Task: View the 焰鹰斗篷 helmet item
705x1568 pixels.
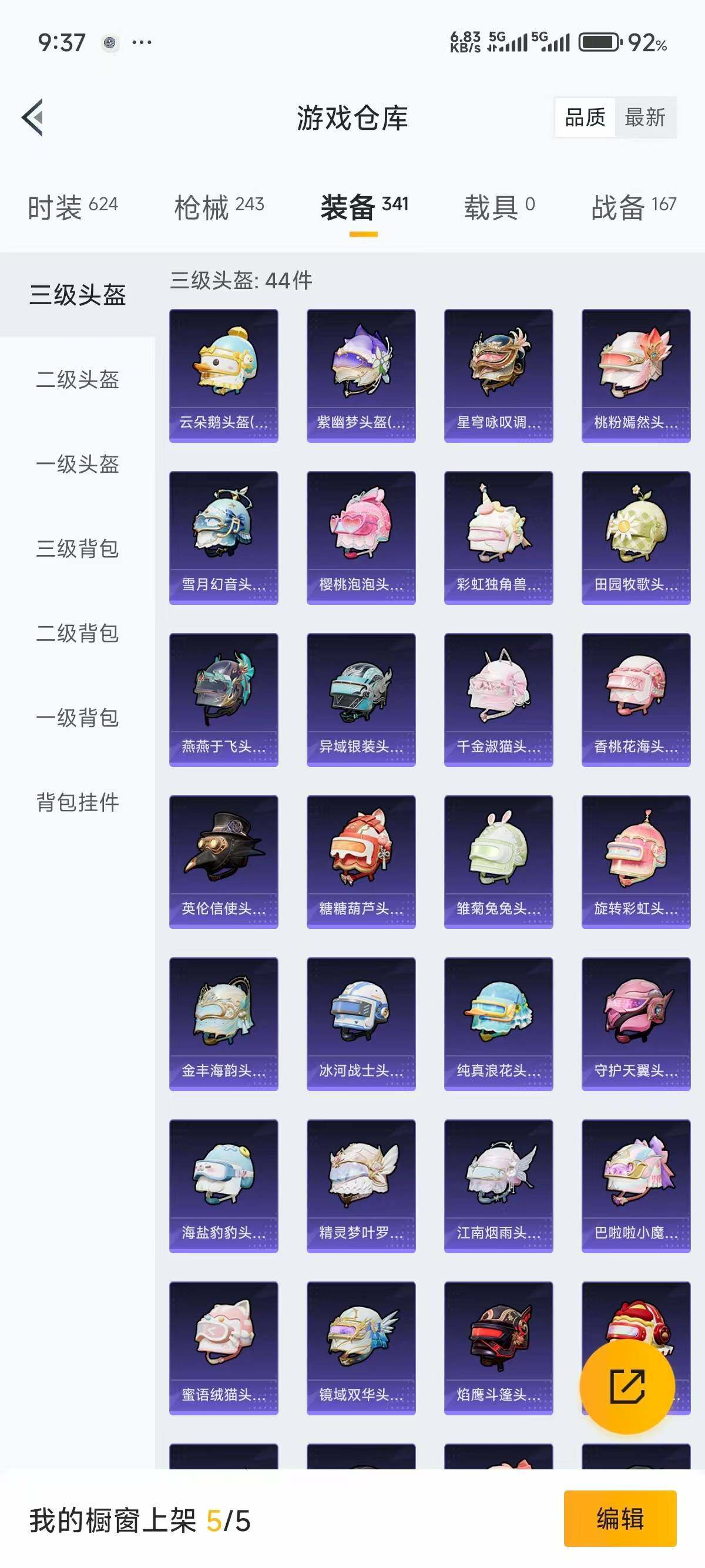Action: pos(499,1348)
